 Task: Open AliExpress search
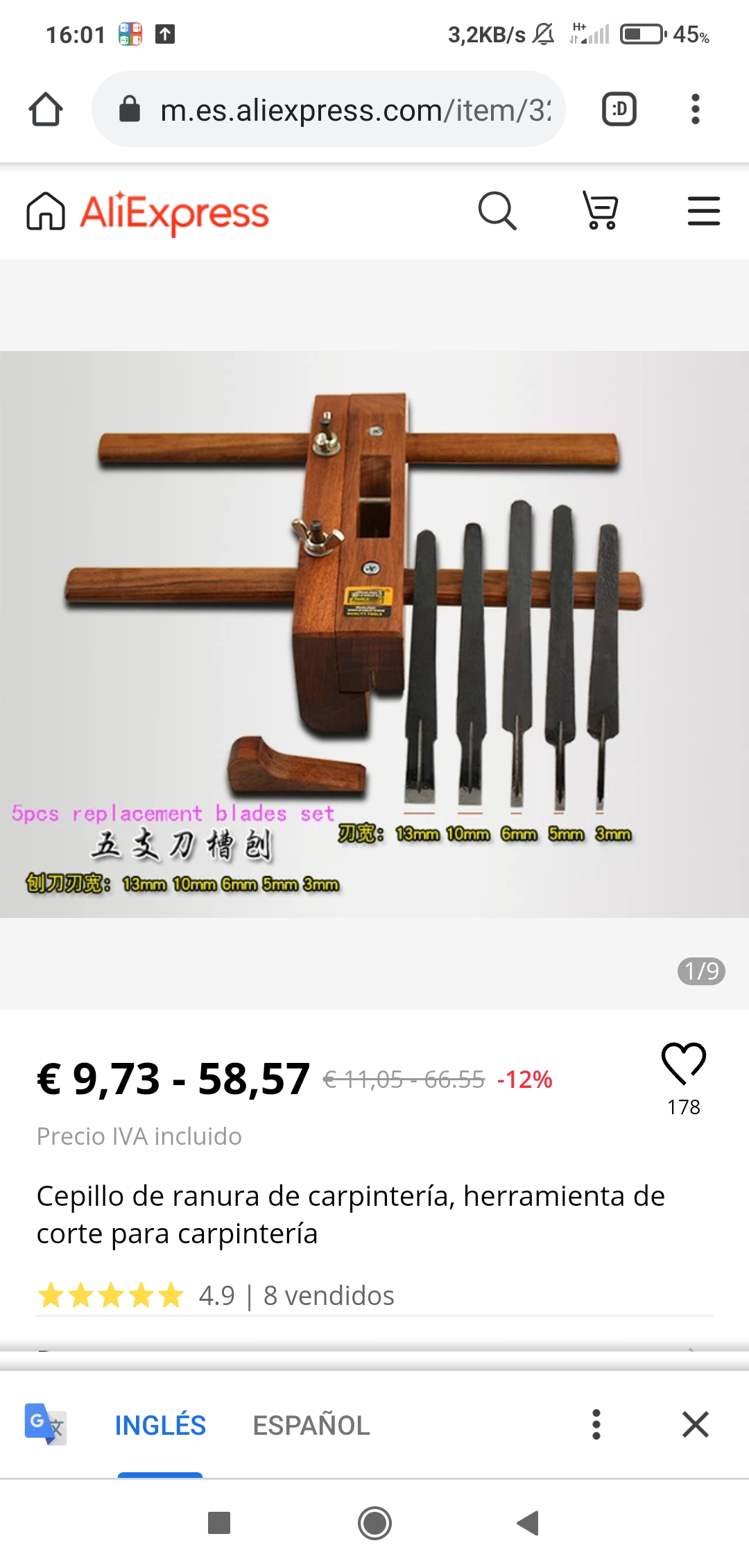click(x=497, y=211)
